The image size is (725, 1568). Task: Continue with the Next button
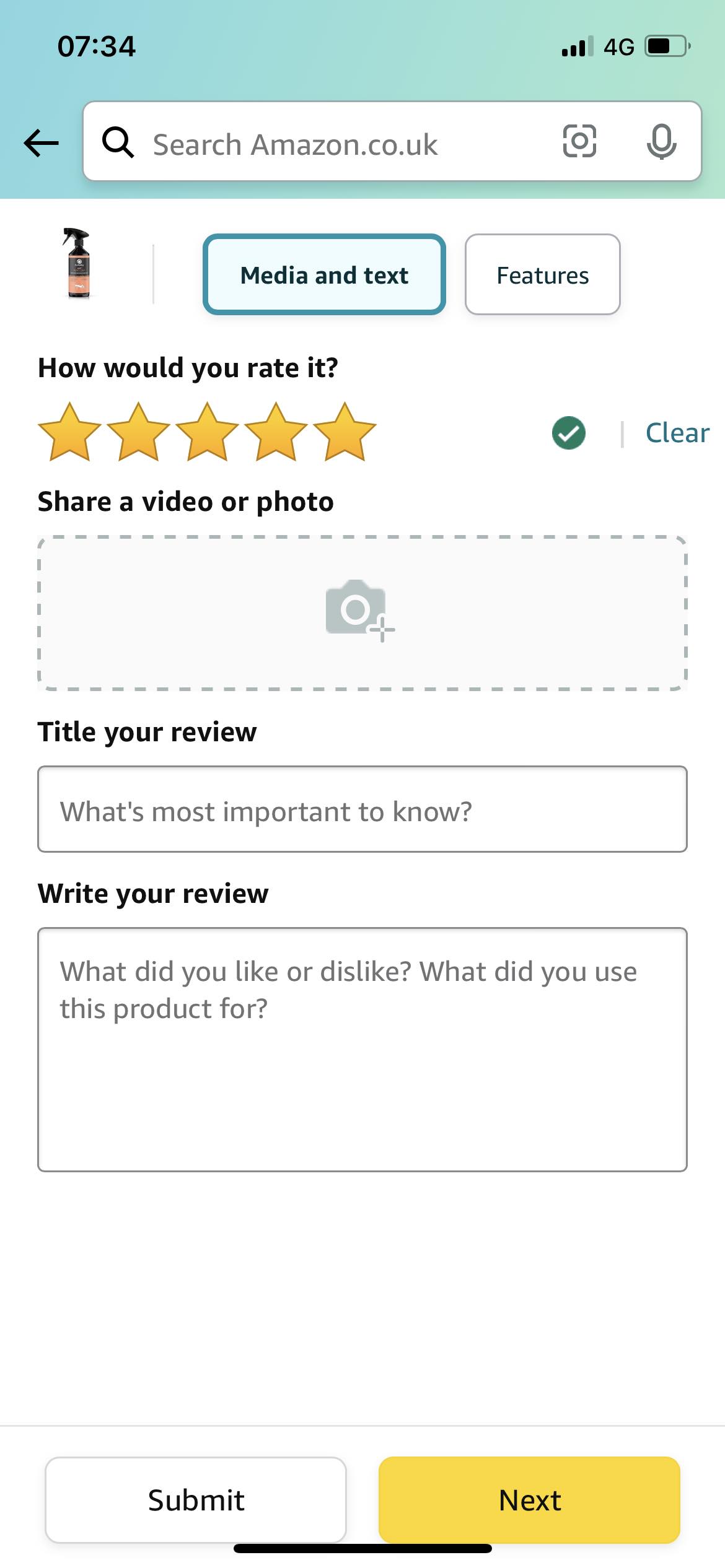[529, 1500]
